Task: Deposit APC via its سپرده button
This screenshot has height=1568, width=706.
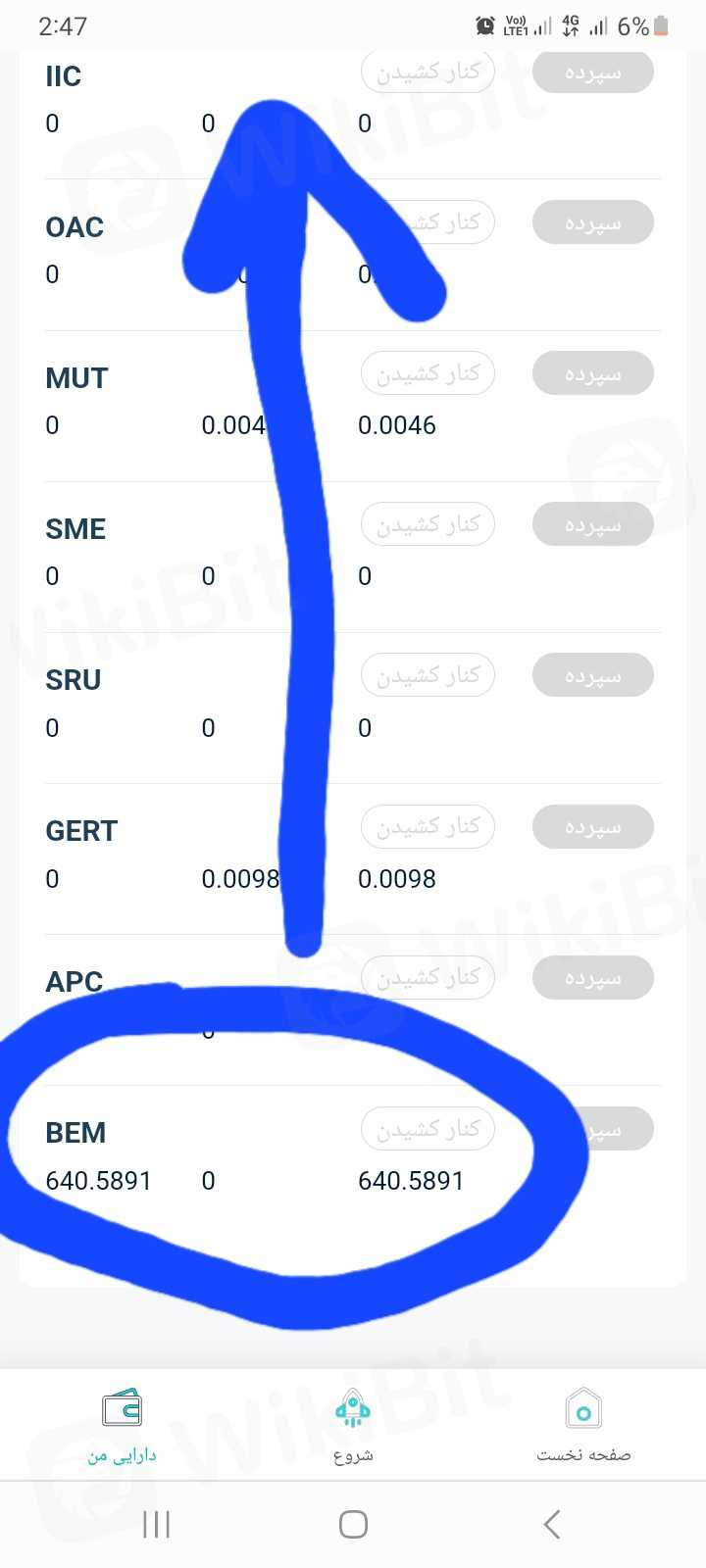Action: tap(593, 978)
